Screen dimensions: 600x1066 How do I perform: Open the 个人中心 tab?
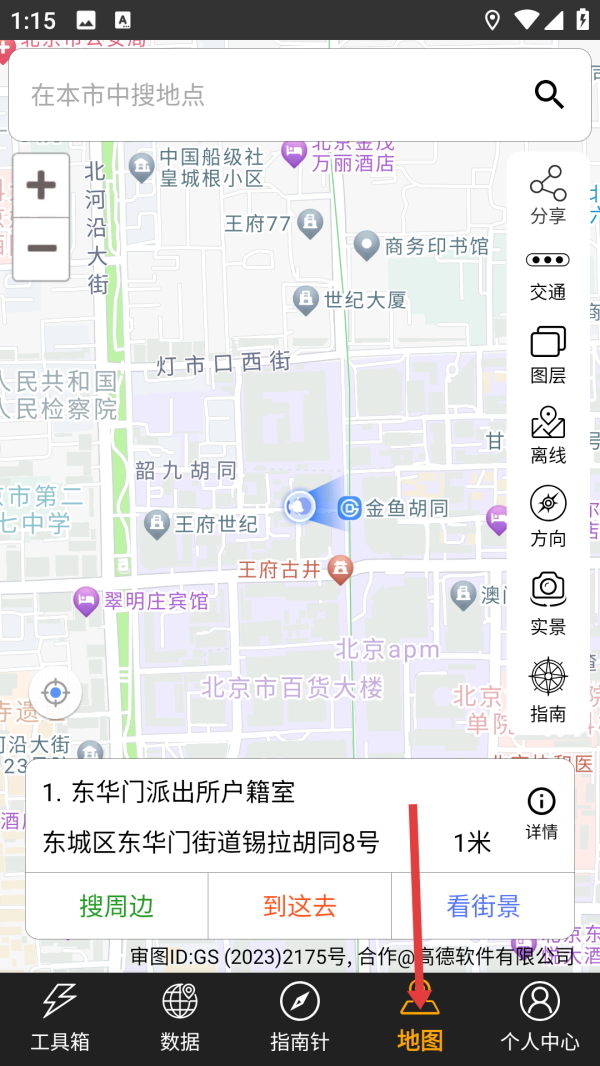pos(540,1017)
